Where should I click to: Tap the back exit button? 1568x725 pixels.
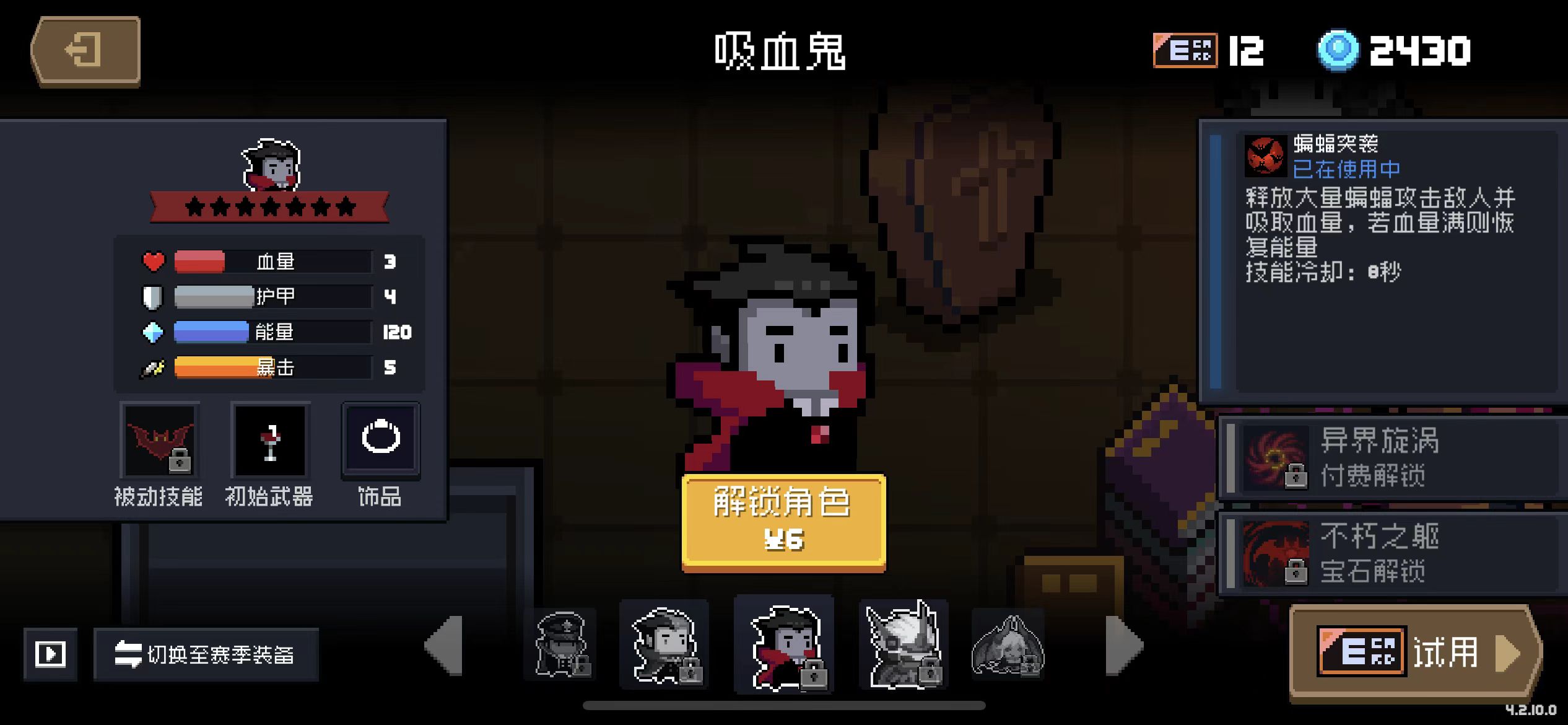[85, 51]
